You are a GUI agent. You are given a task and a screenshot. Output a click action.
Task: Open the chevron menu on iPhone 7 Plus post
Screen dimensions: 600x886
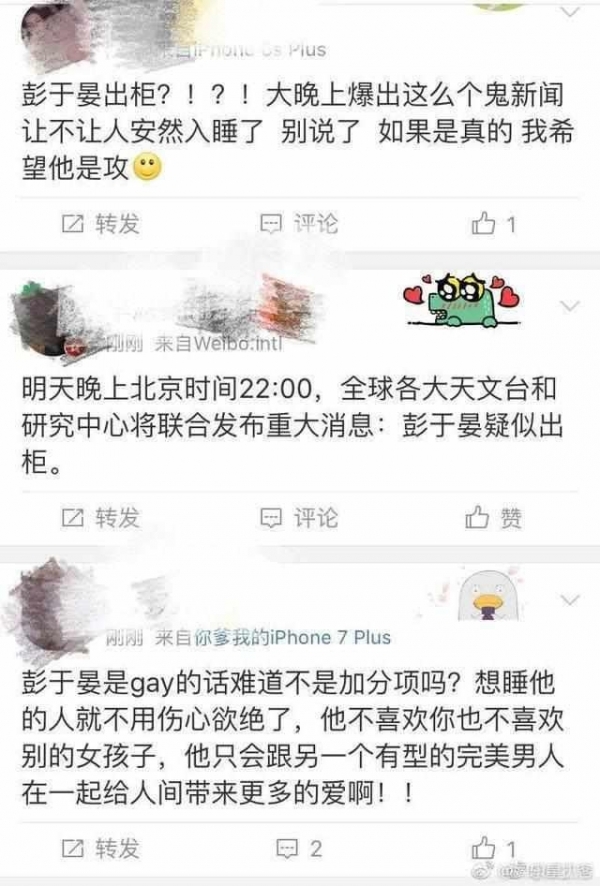pos(570,600)
